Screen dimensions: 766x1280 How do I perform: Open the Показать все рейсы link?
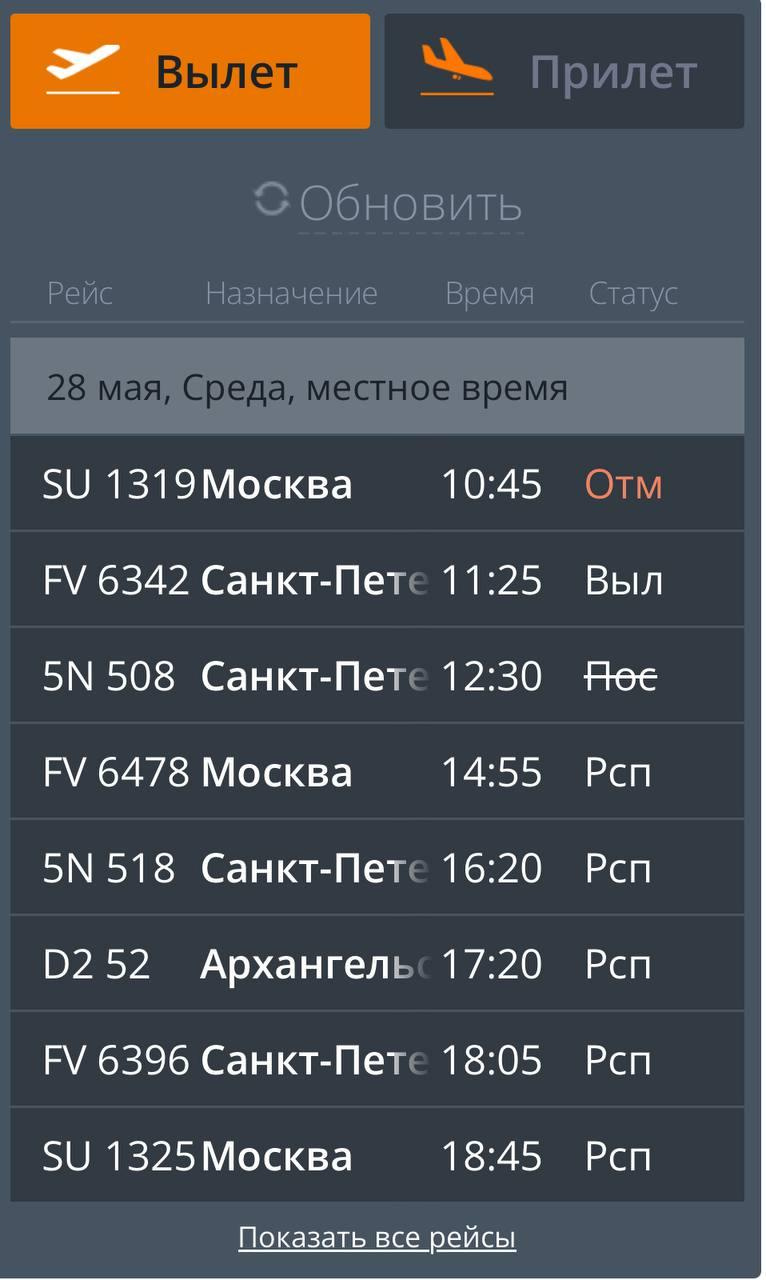point(377,1238)
